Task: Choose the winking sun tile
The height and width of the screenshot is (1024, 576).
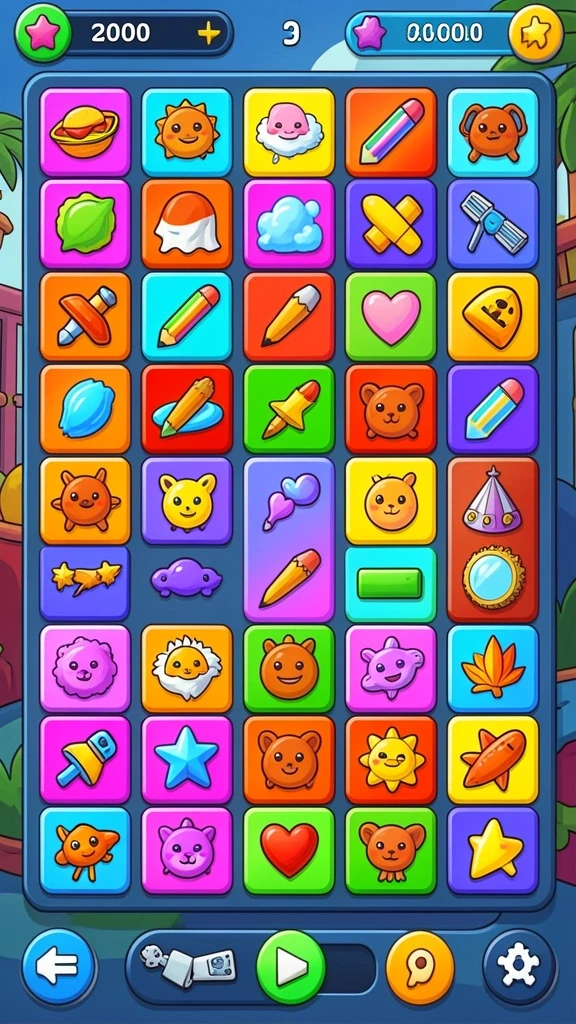Action: 391,760
